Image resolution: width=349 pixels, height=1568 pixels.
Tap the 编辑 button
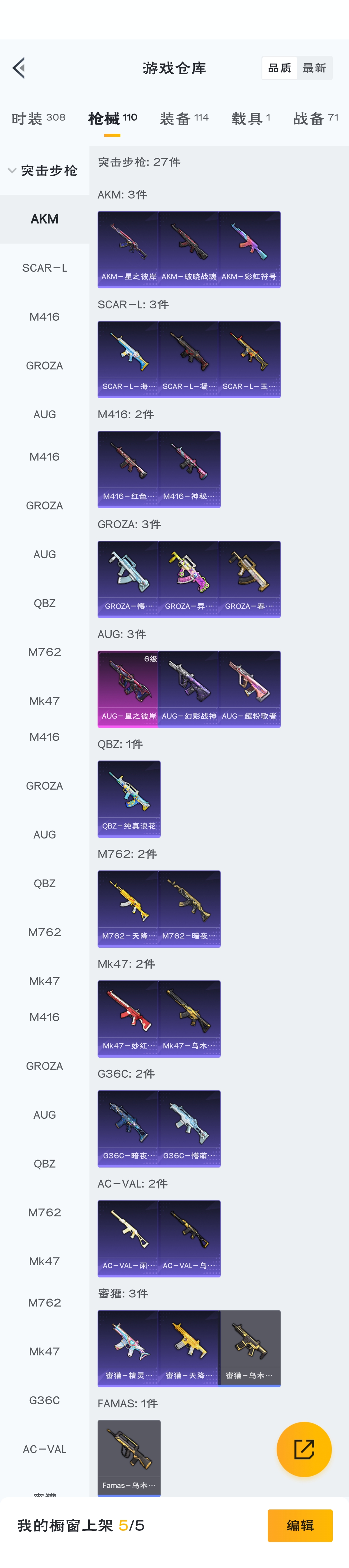[300, 1525]
